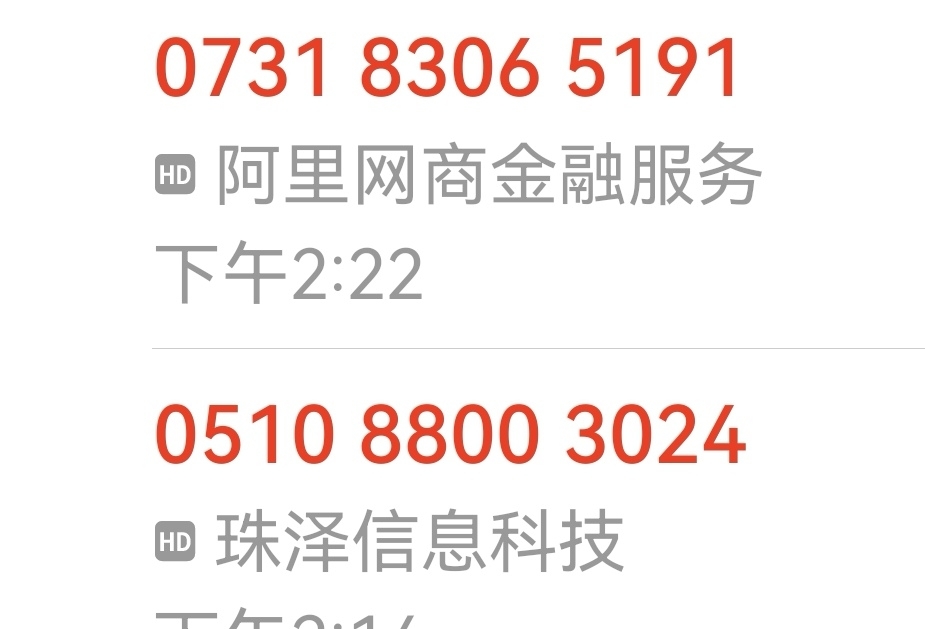This screenshot has height=629, width=925.
Task: Open call entry 0510 8800 3024
Action: 450,436
